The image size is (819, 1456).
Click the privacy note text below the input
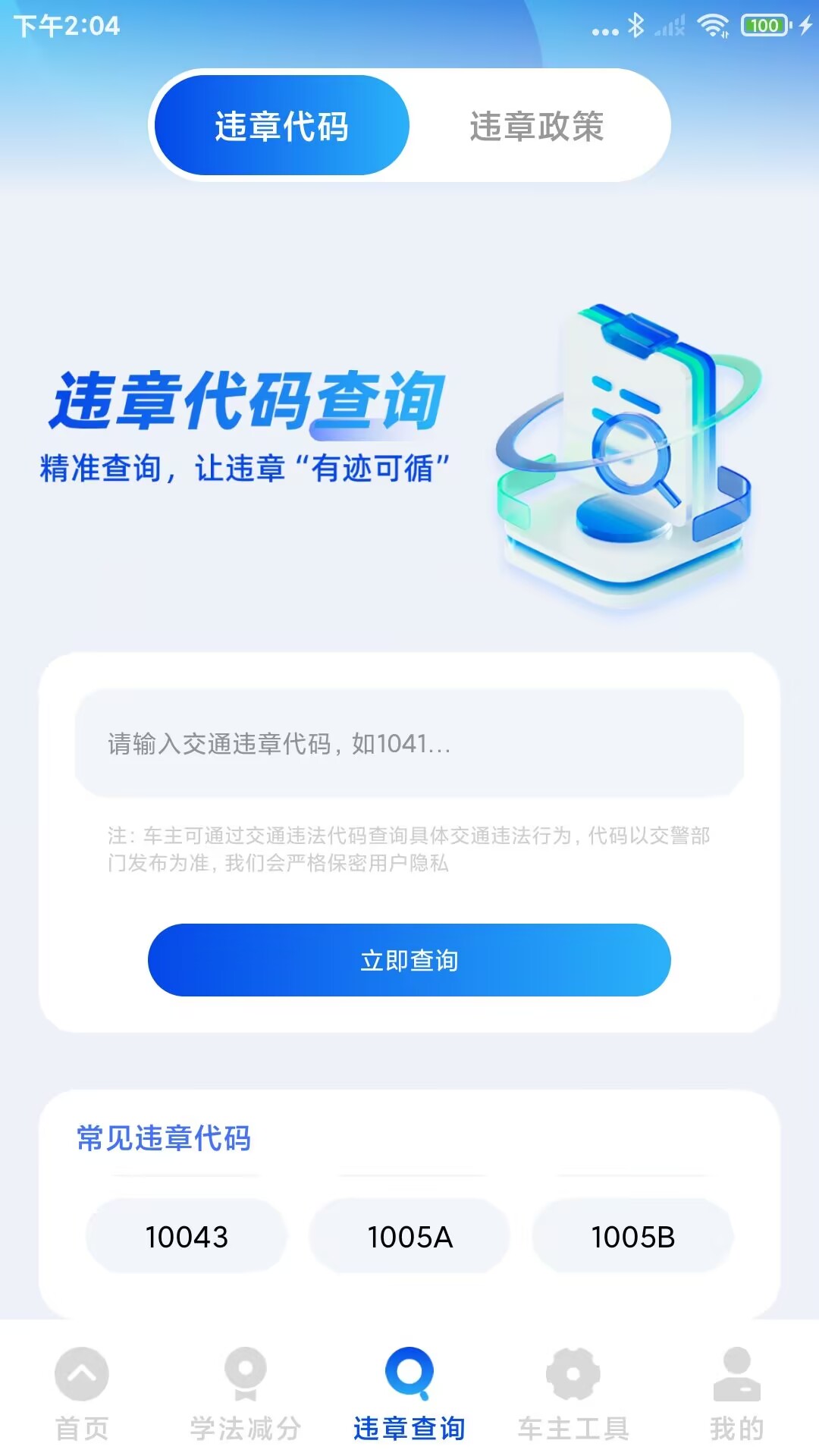[x=409, y=849]
